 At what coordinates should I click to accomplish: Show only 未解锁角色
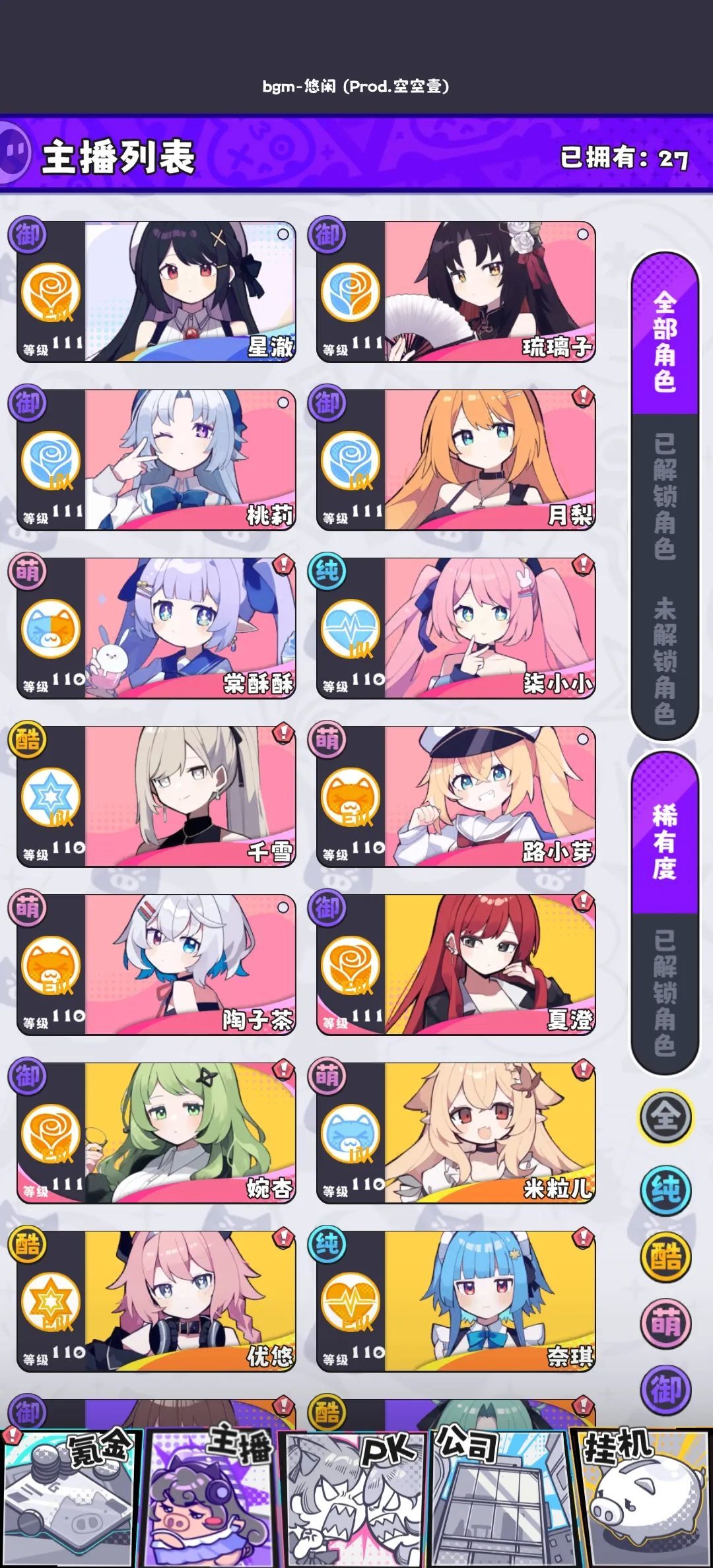point(664,660)
